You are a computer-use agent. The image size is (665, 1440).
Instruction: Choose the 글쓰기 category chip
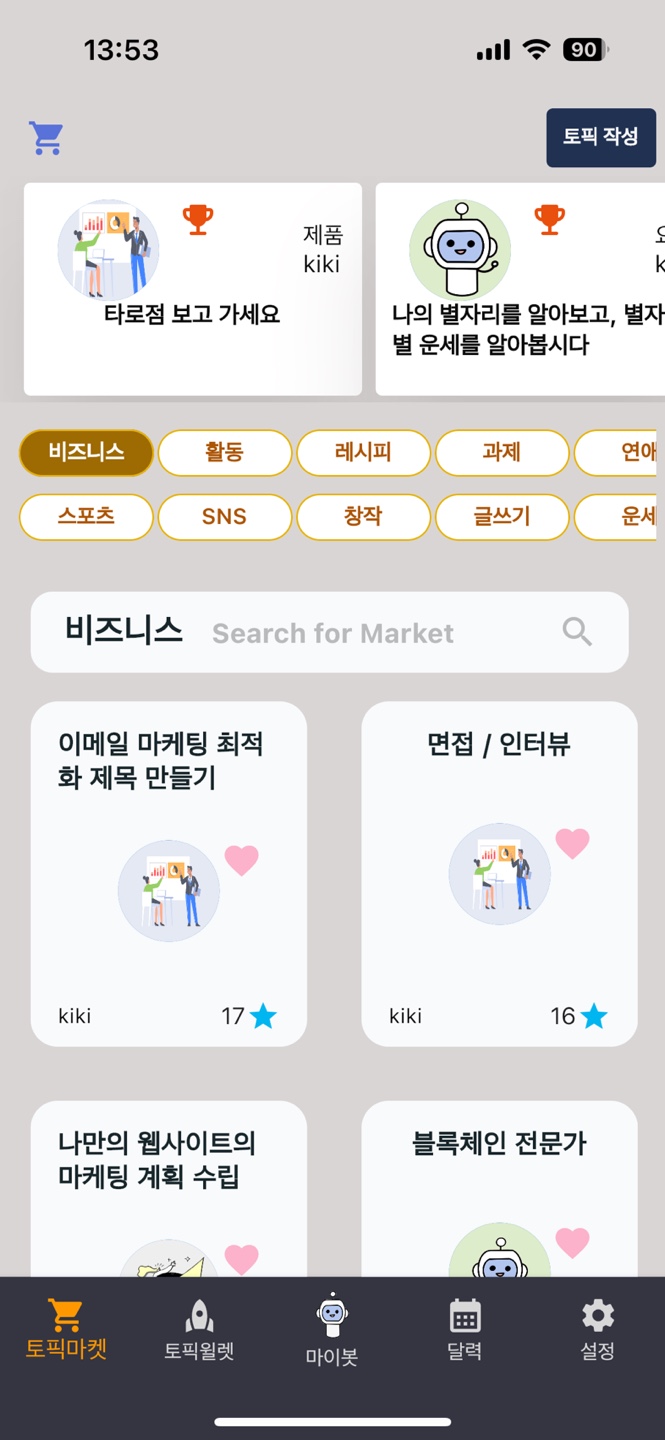(502, 516)
